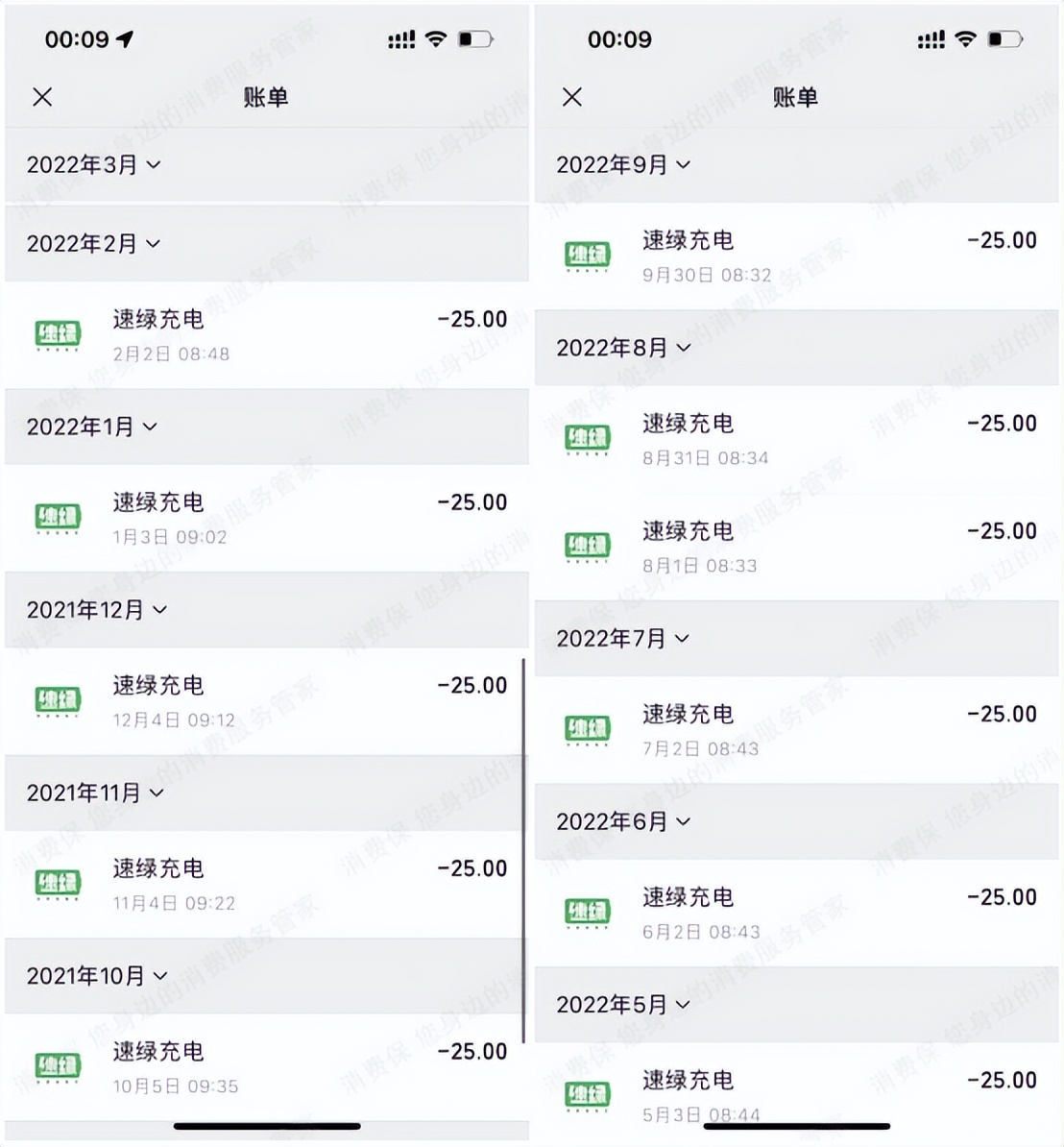The image size is (1064, 1147).
Task: Tap the 账单 title on the left screen
Action: 266,97
